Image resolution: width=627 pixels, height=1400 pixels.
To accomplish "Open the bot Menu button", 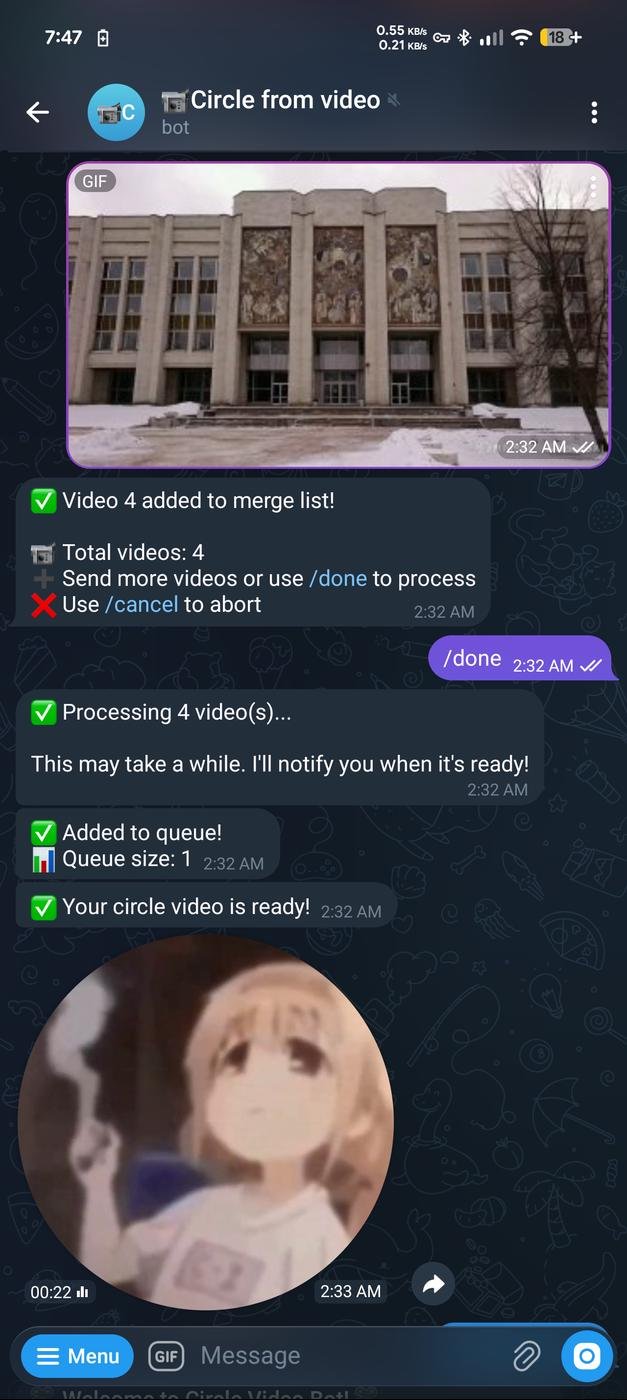I will click(x=77, y=1356).
